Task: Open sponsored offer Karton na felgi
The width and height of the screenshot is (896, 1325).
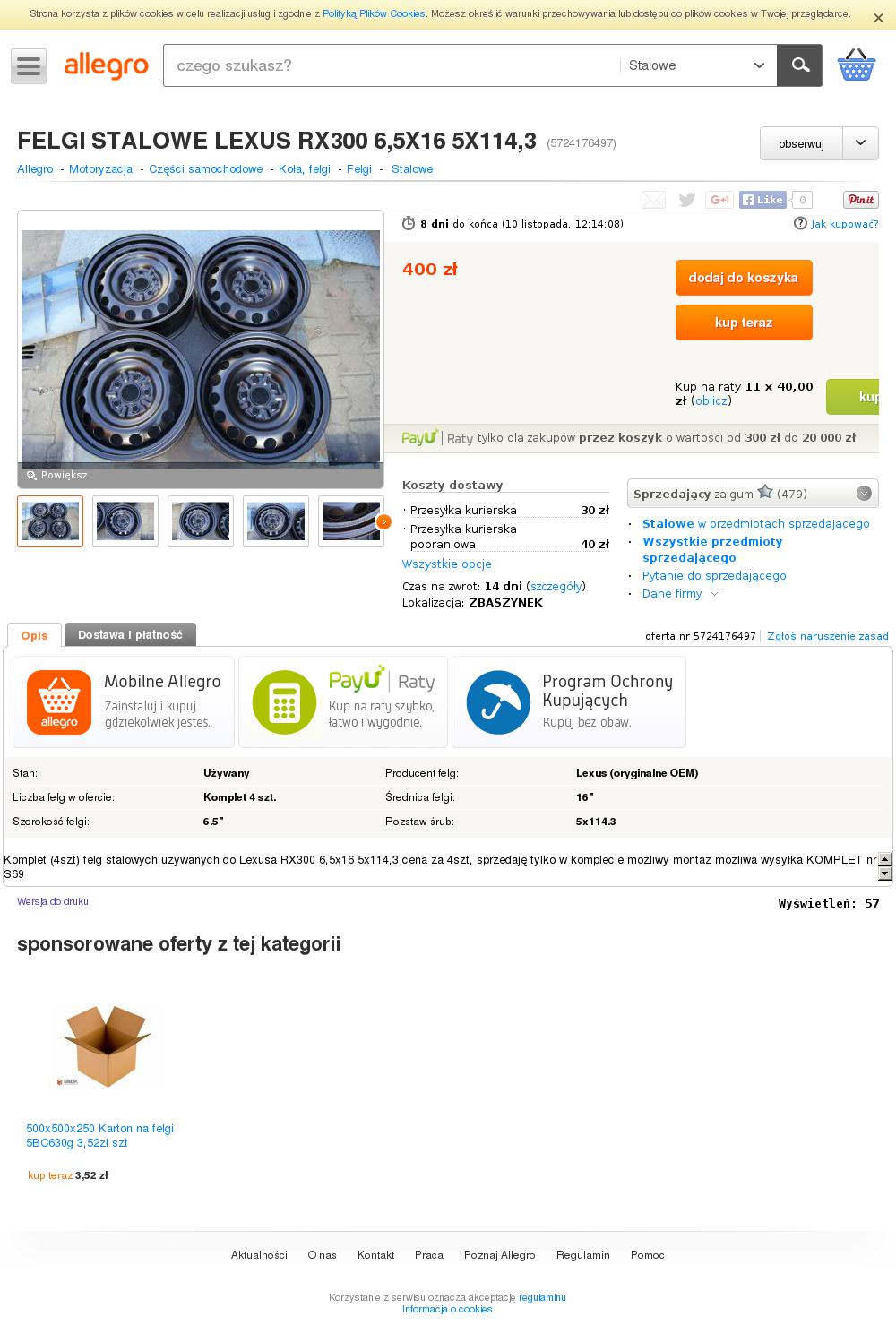Action: point(99,1135)
